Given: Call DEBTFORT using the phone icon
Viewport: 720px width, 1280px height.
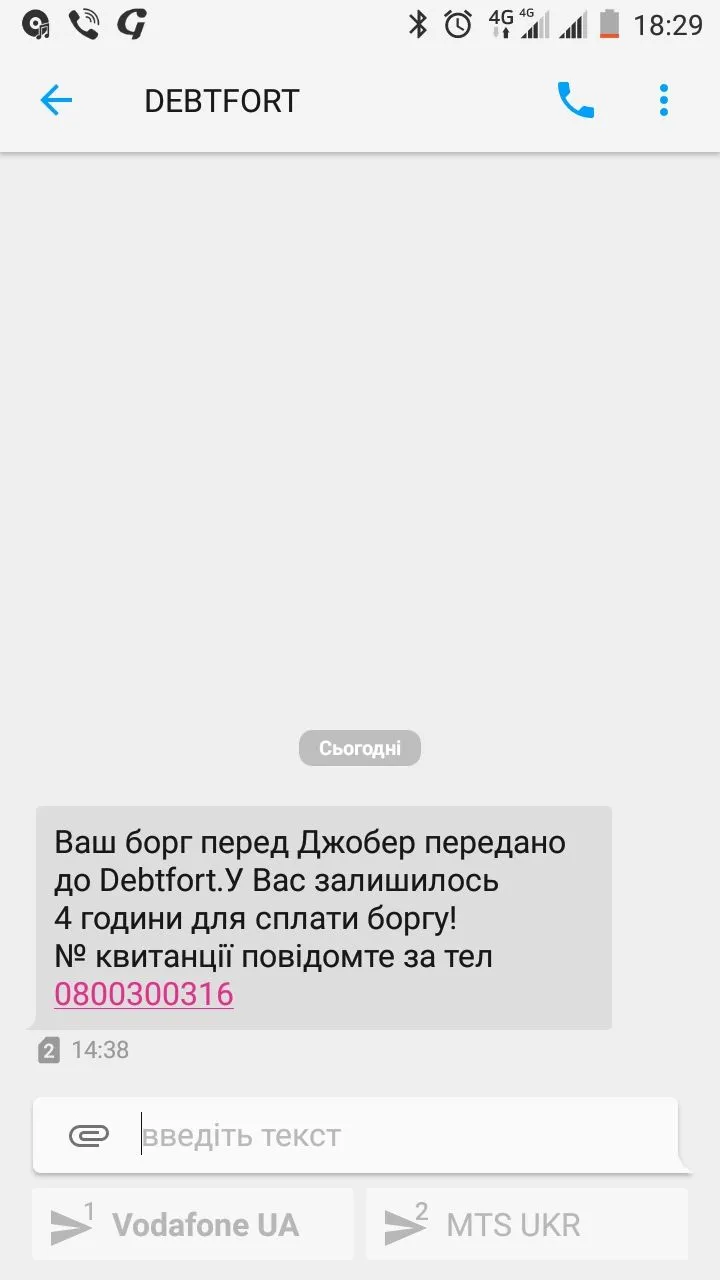Looking at the screenshot, I should point(575,100).
